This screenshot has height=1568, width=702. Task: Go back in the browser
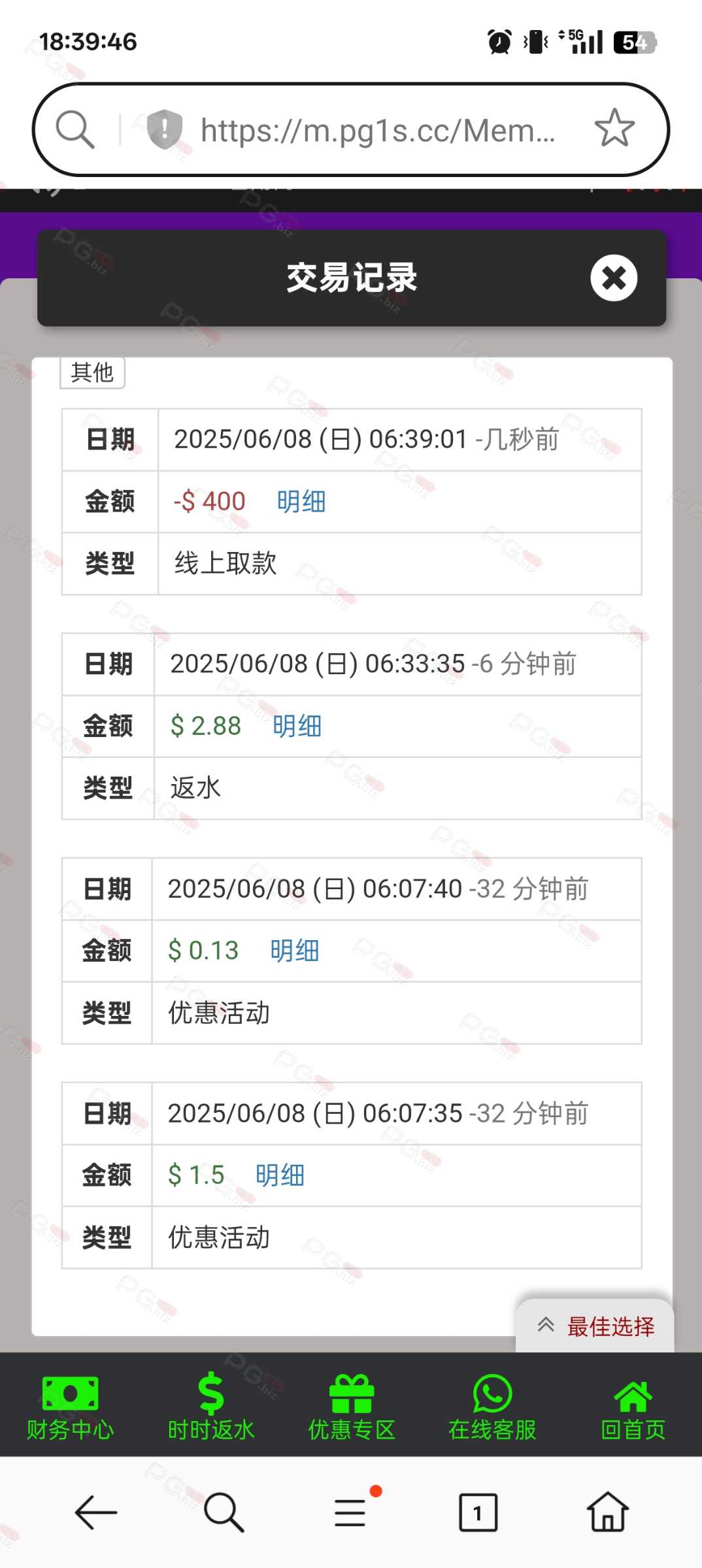click(x=95, y=1512)
